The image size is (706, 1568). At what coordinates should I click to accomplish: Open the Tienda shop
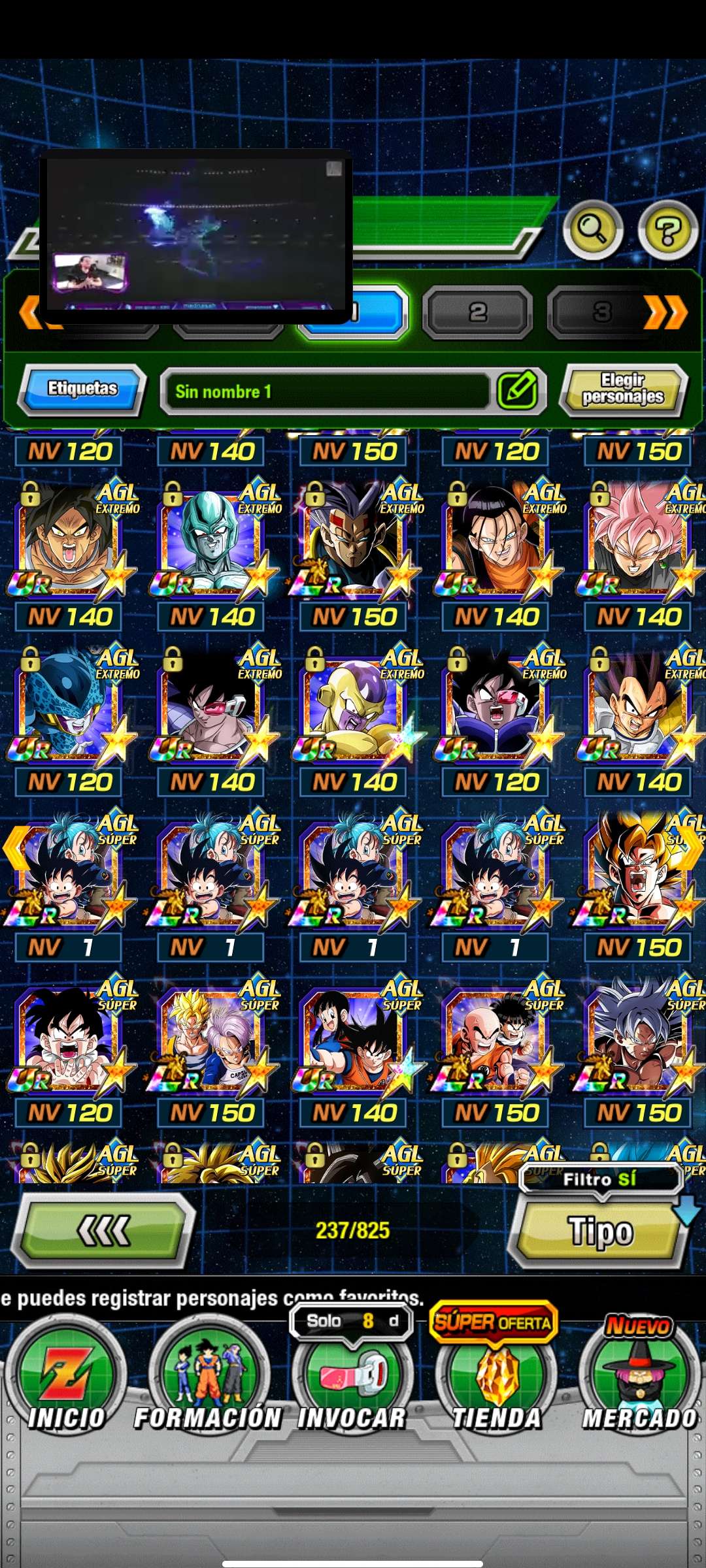pos(496,1379)
